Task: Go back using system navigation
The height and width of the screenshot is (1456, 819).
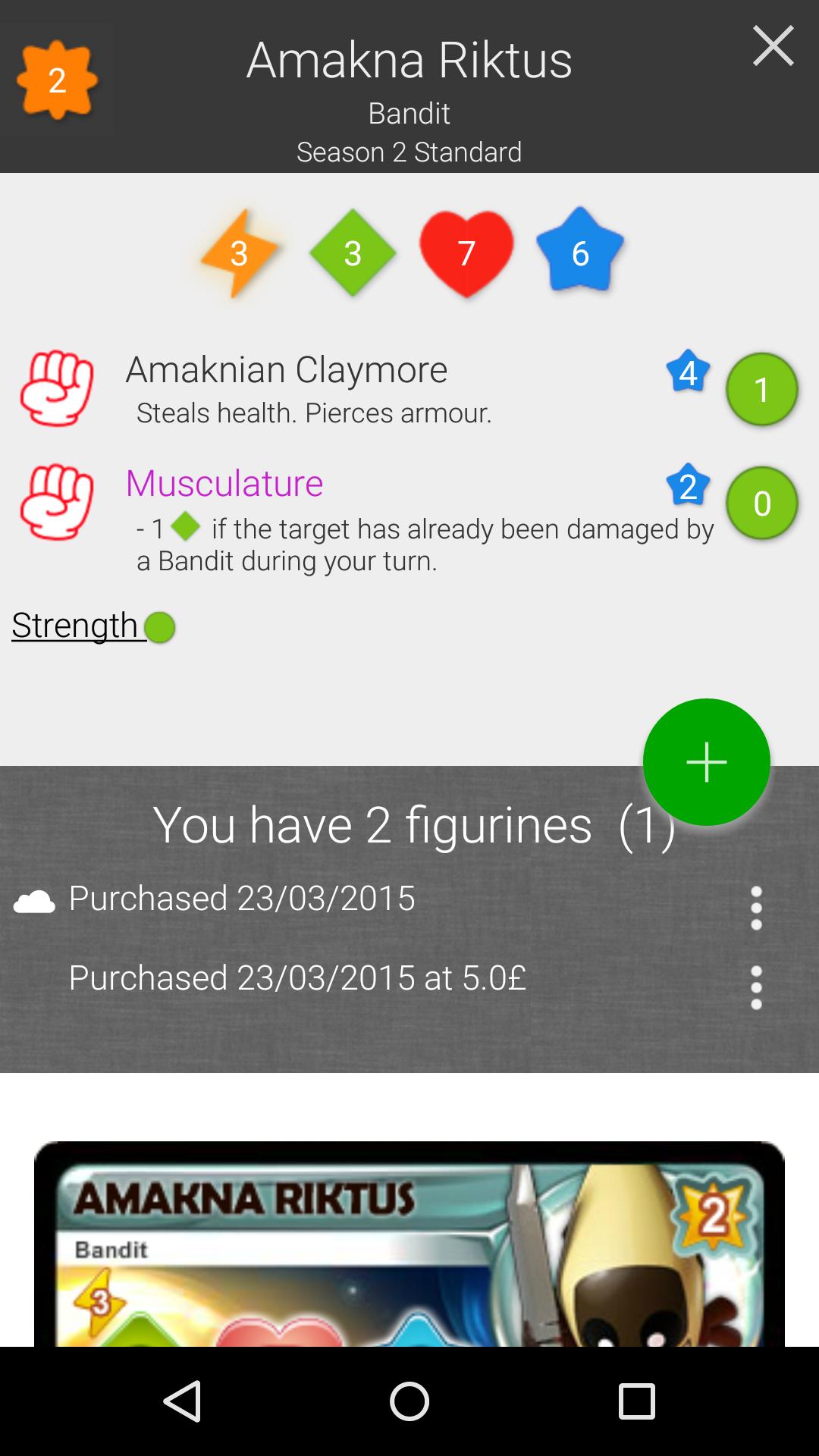Action: (x=182, y=1401)
